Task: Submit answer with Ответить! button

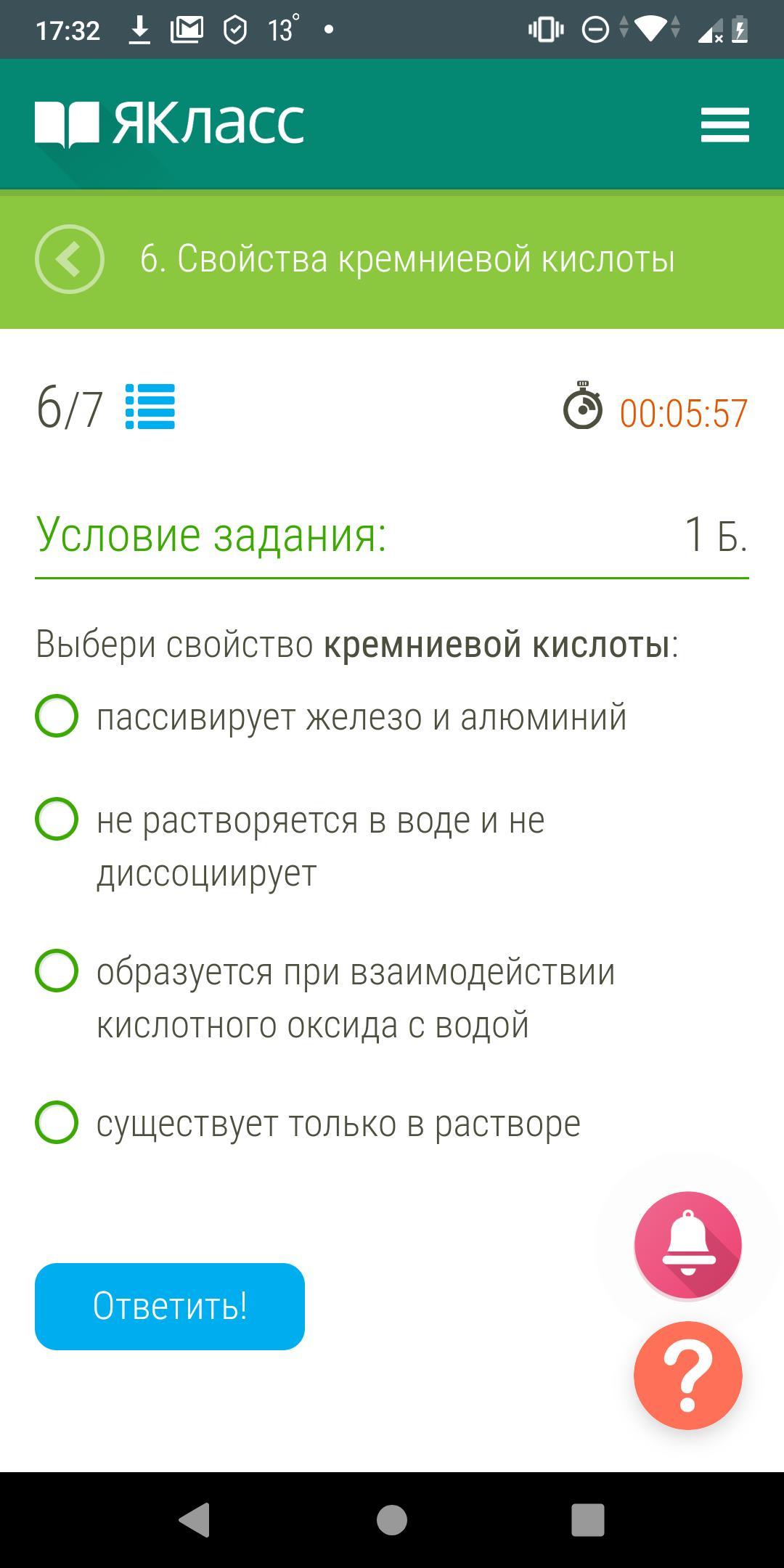Action: point(170,1307)
